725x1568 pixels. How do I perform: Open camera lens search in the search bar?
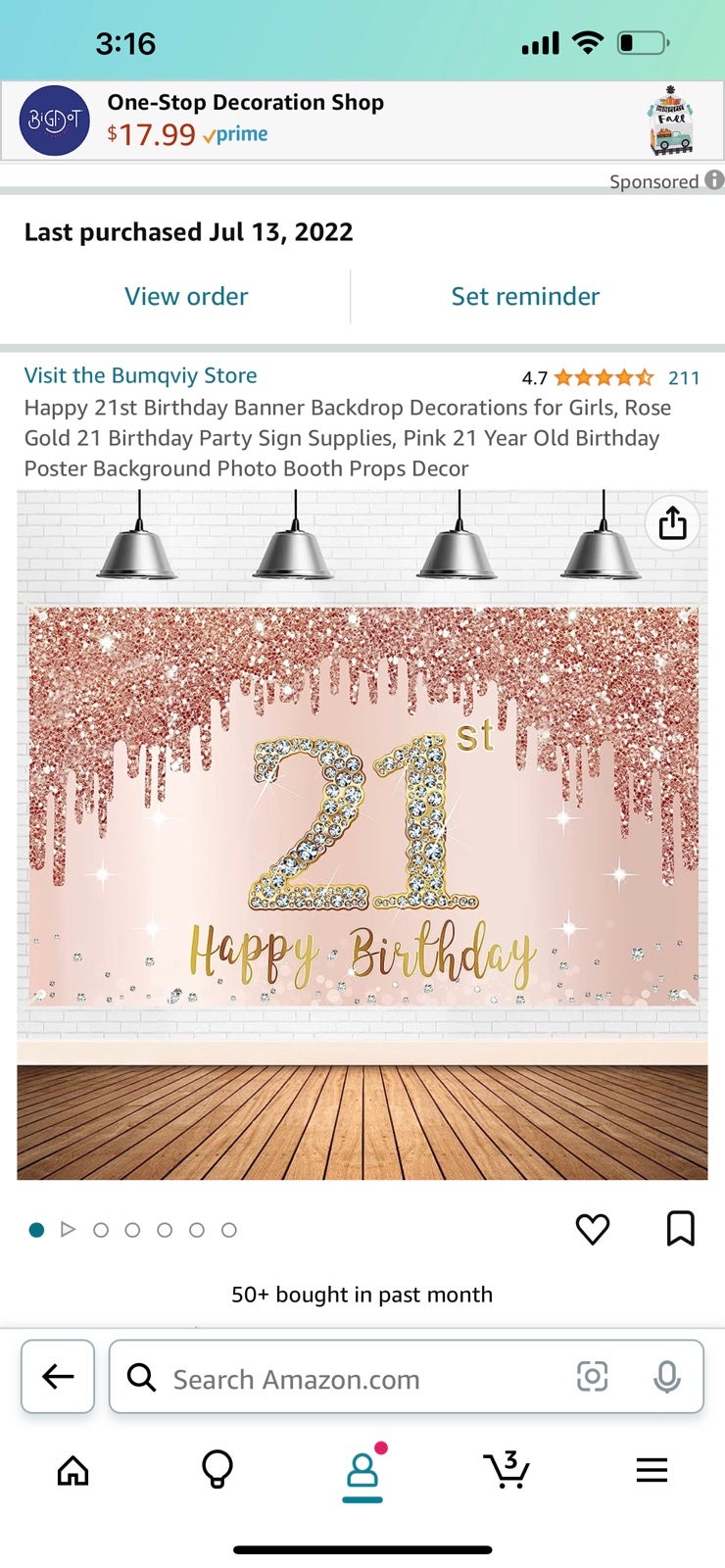(593, 1377)
